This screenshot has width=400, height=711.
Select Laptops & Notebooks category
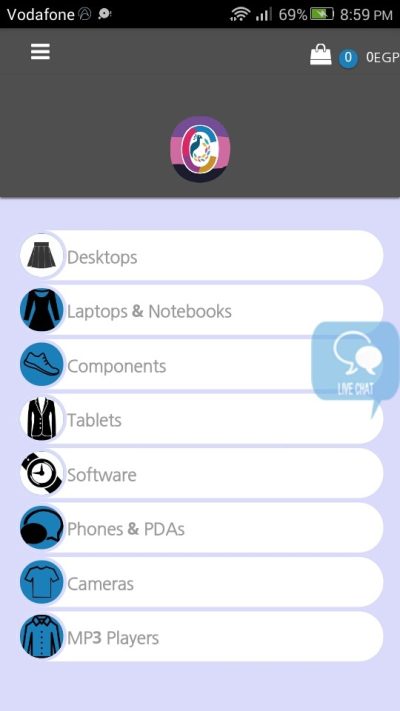(201, 310)
